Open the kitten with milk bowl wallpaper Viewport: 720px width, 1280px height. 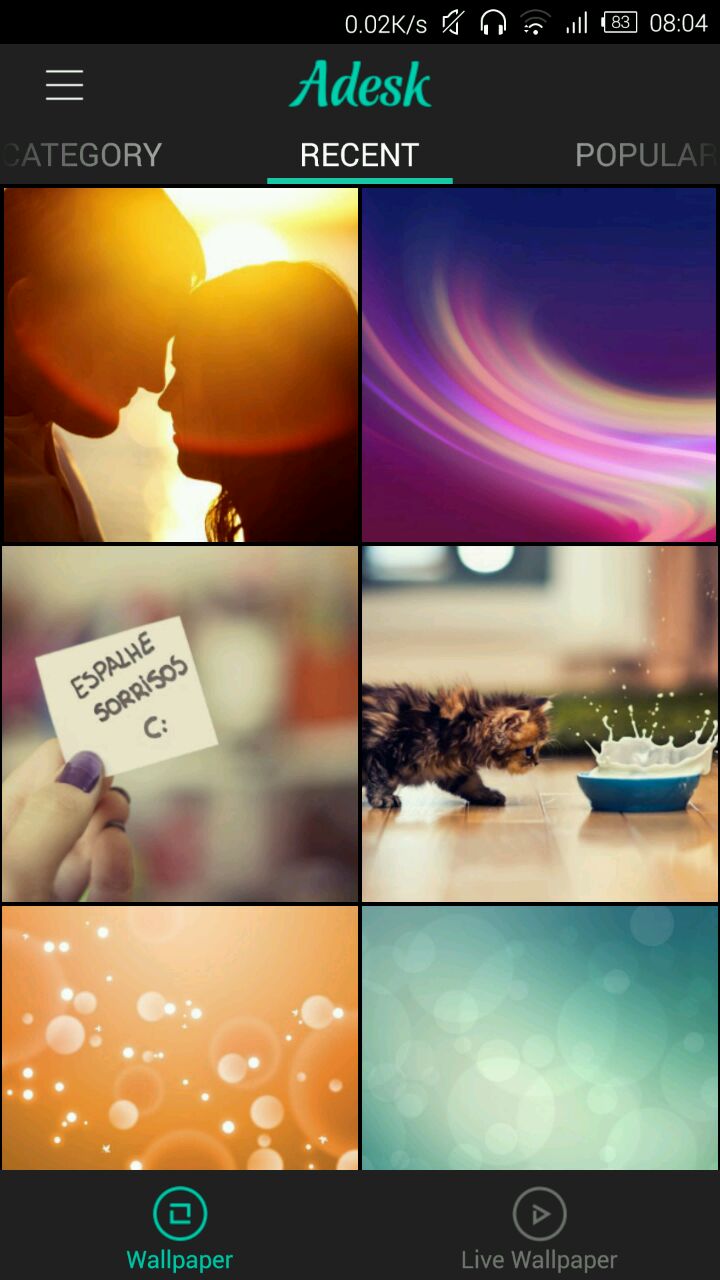pos(539,724)
